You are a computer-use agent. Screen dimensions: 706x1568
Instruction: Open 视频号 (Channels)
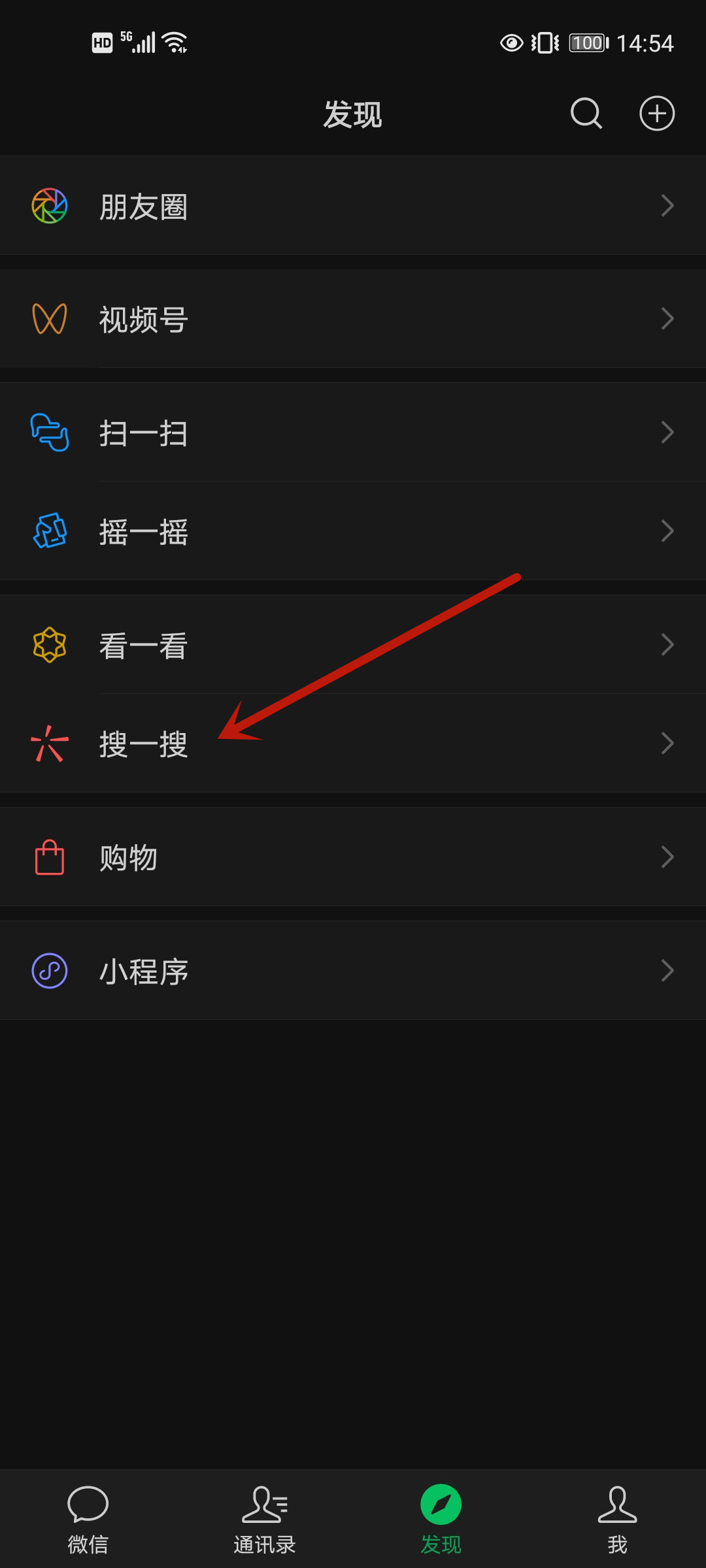(353, 319)
